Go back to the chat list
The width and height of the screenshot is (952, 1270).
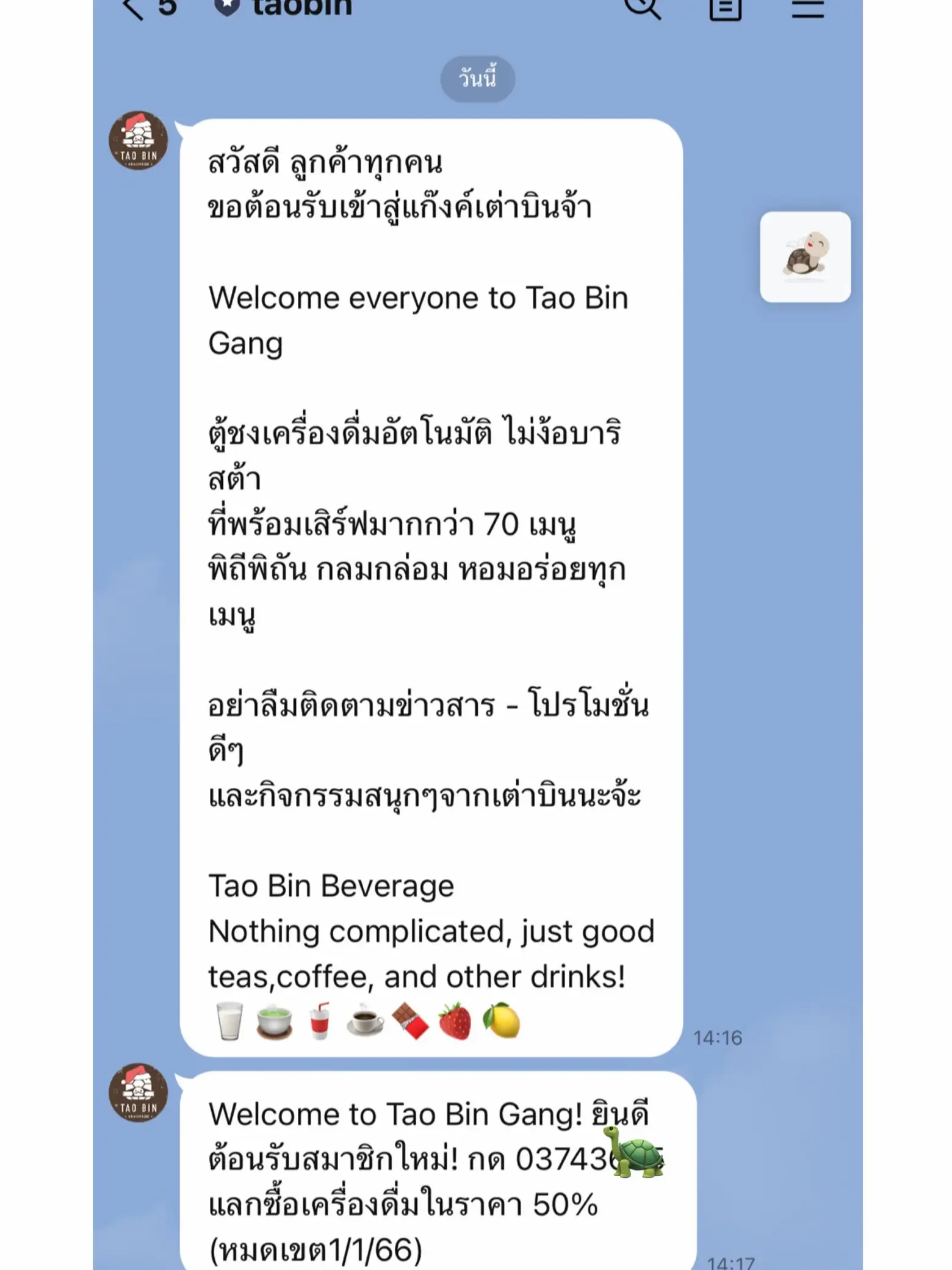[133, 9]
